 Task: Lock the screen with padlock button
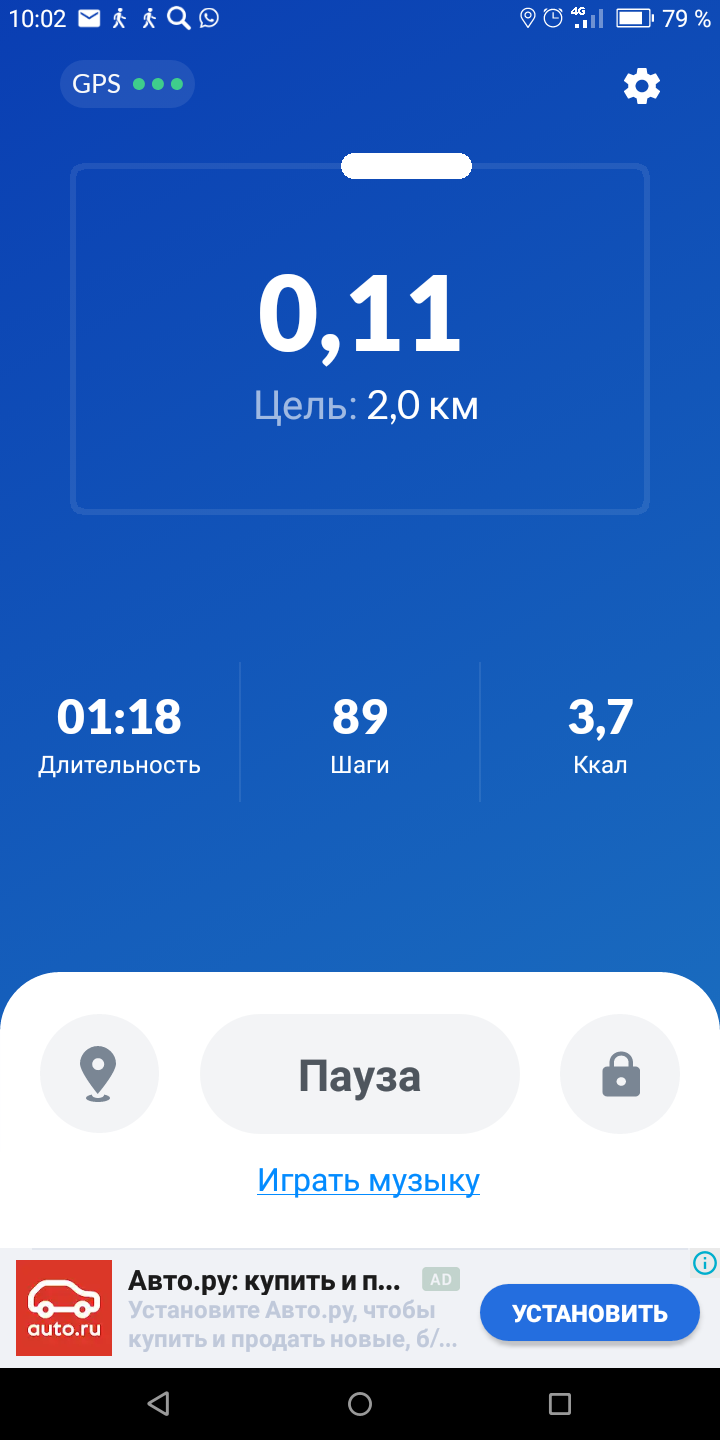click(620, 1075)
